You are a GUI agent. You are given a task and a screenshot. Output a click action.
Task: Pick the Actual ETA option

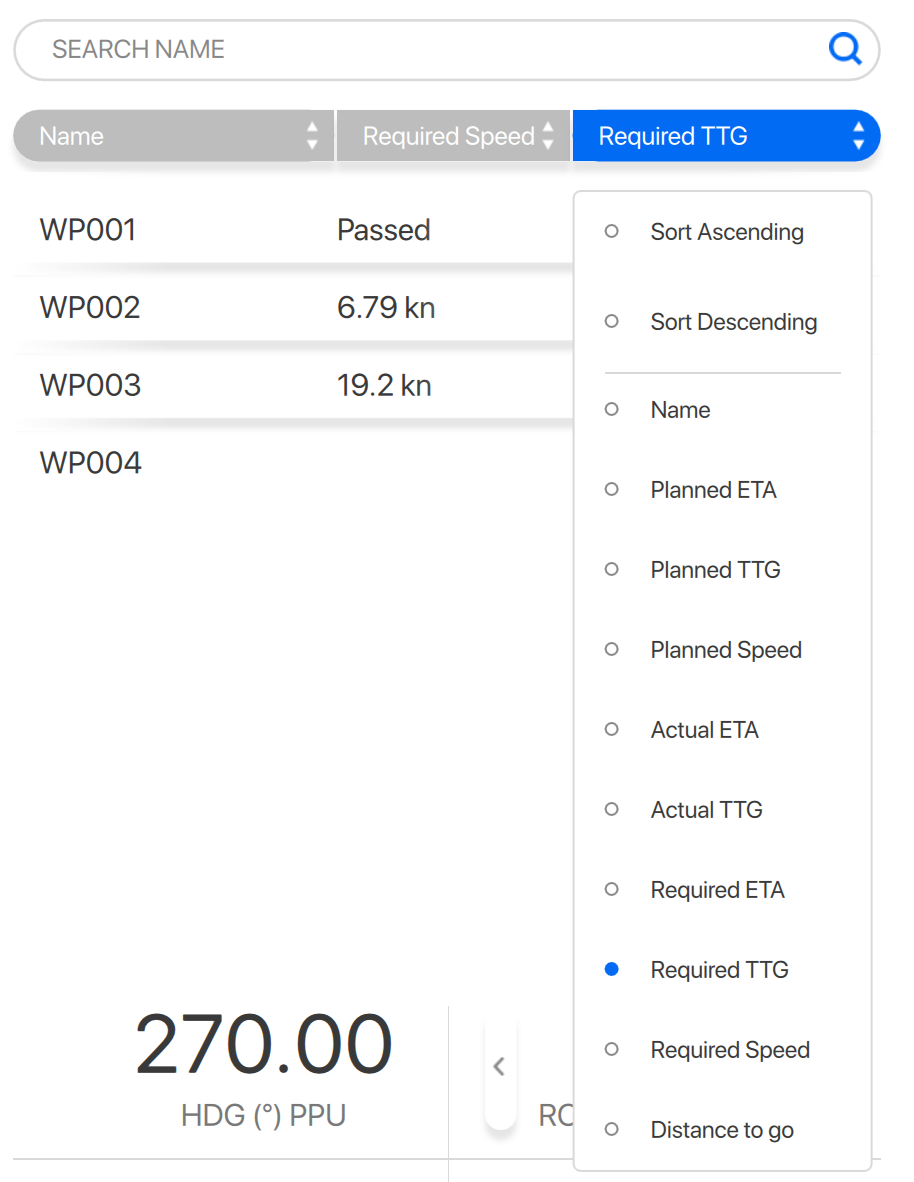[x=704, y=730]
